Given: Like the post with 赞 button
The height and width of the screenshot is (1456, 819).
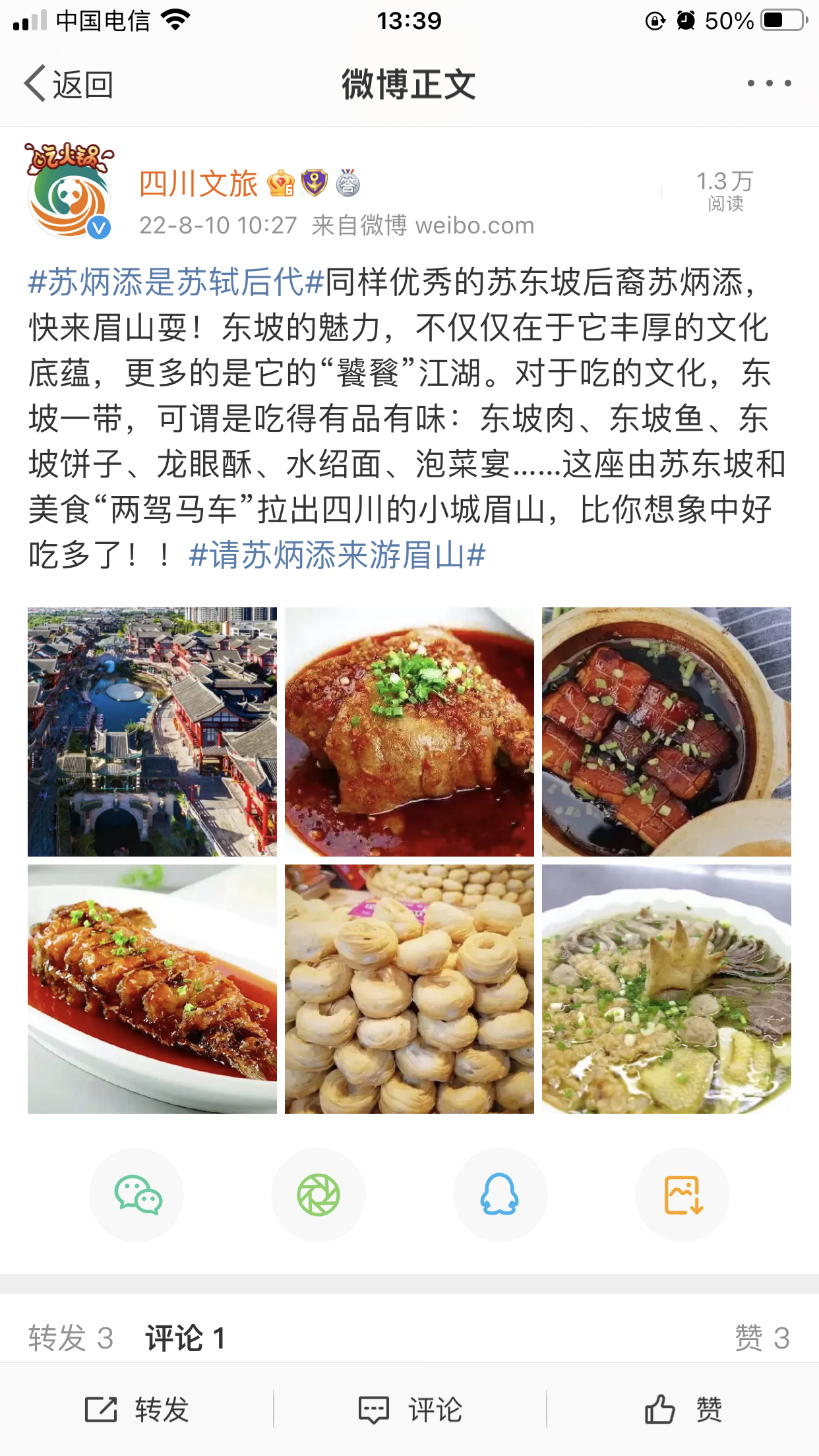Looking at the screenshot, I should coord(683,1410).
